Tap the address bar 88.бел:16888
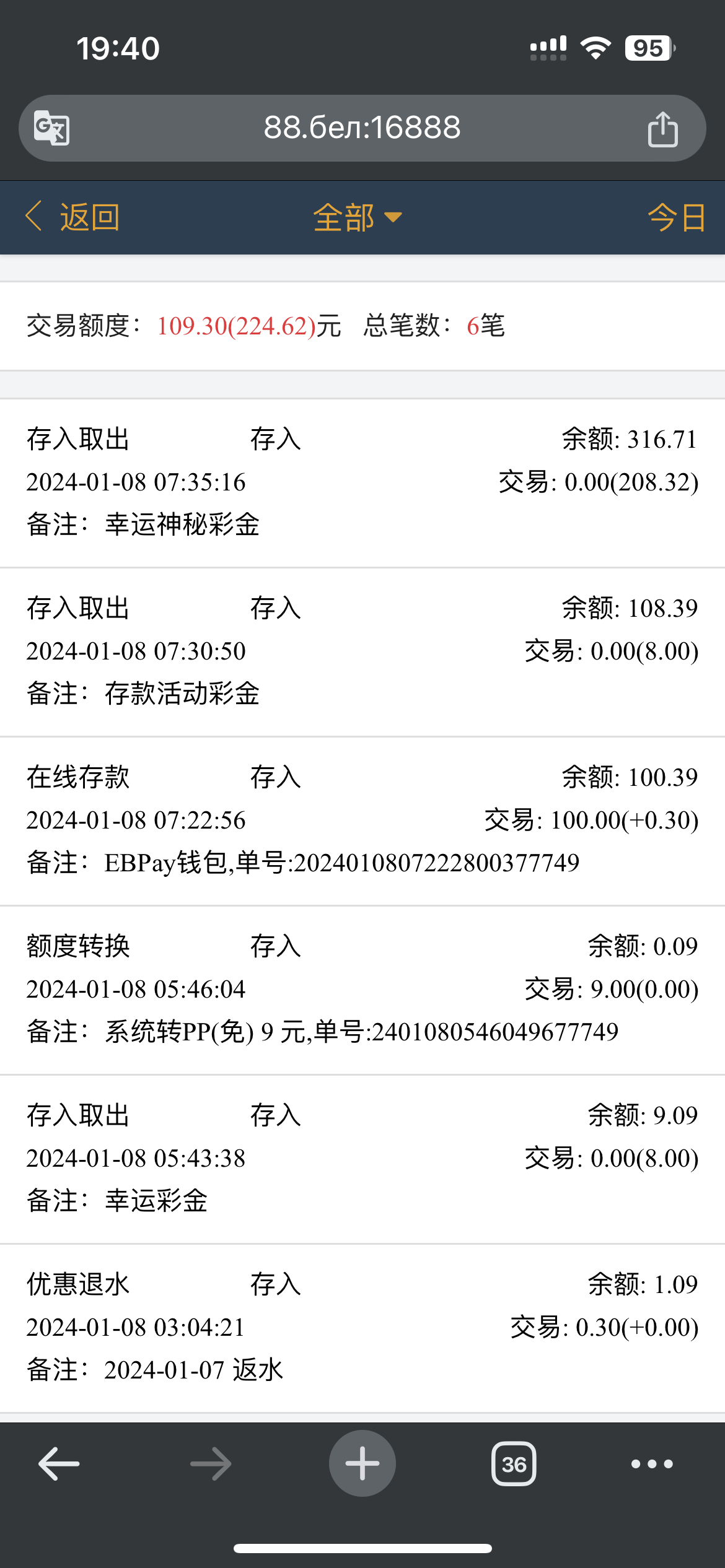This screenshot has height=1568, width=725. 362,128
